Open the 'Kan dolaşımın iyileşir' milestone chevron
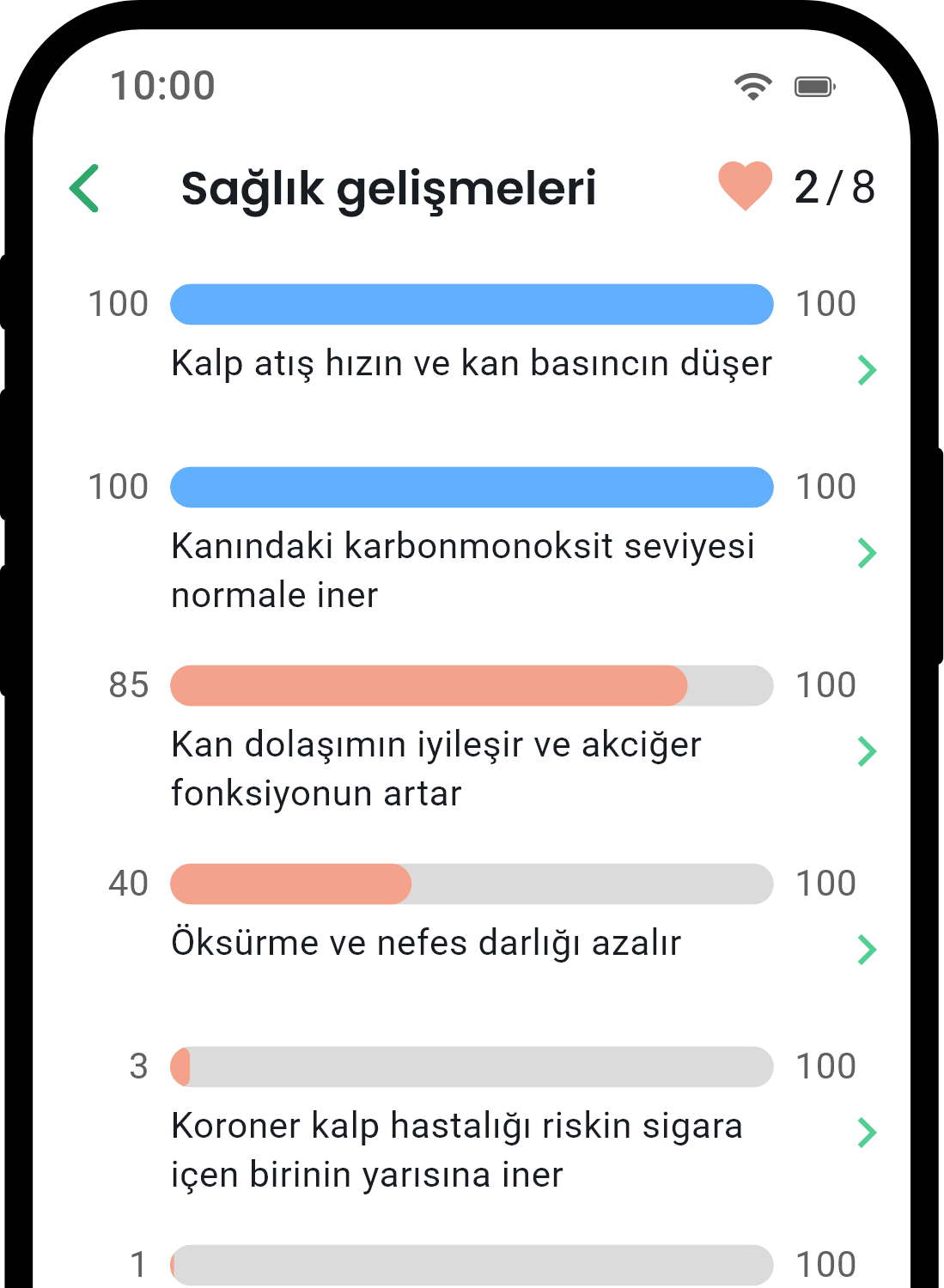 click(867, 750)
